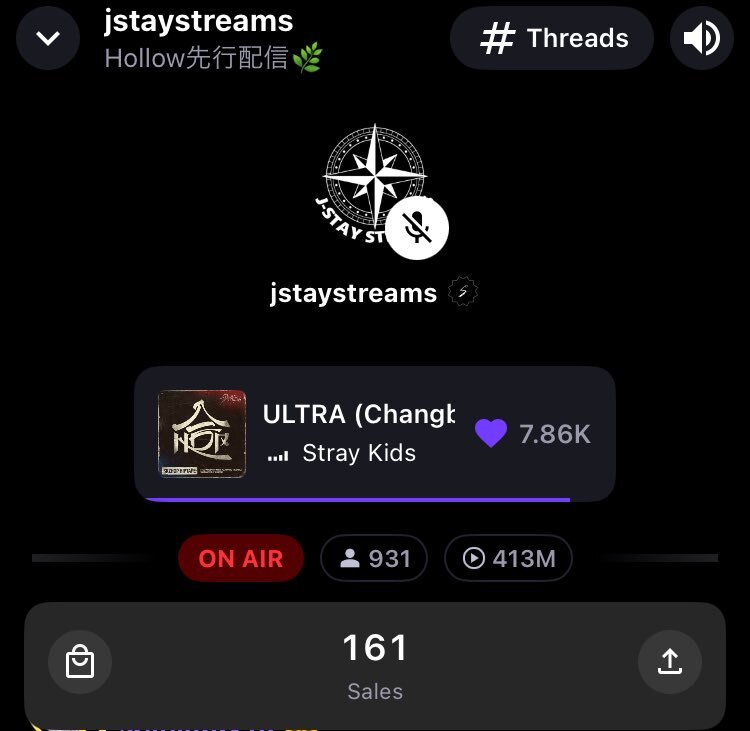Mute the audio with the speaker icon
This screenshot has height=731, width=750.
[x=702, y=39]
